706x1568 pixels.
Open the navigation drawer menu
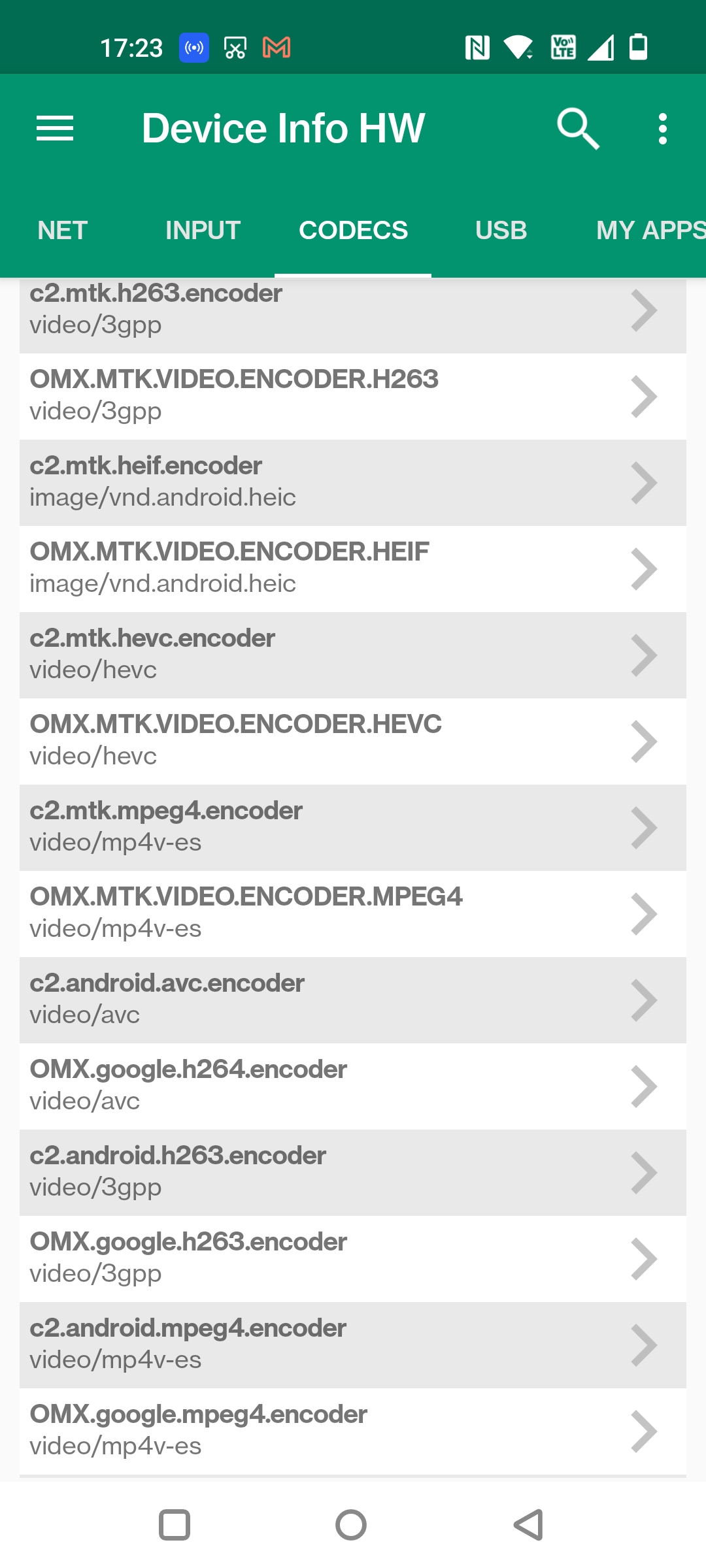(x=55, y=128)
